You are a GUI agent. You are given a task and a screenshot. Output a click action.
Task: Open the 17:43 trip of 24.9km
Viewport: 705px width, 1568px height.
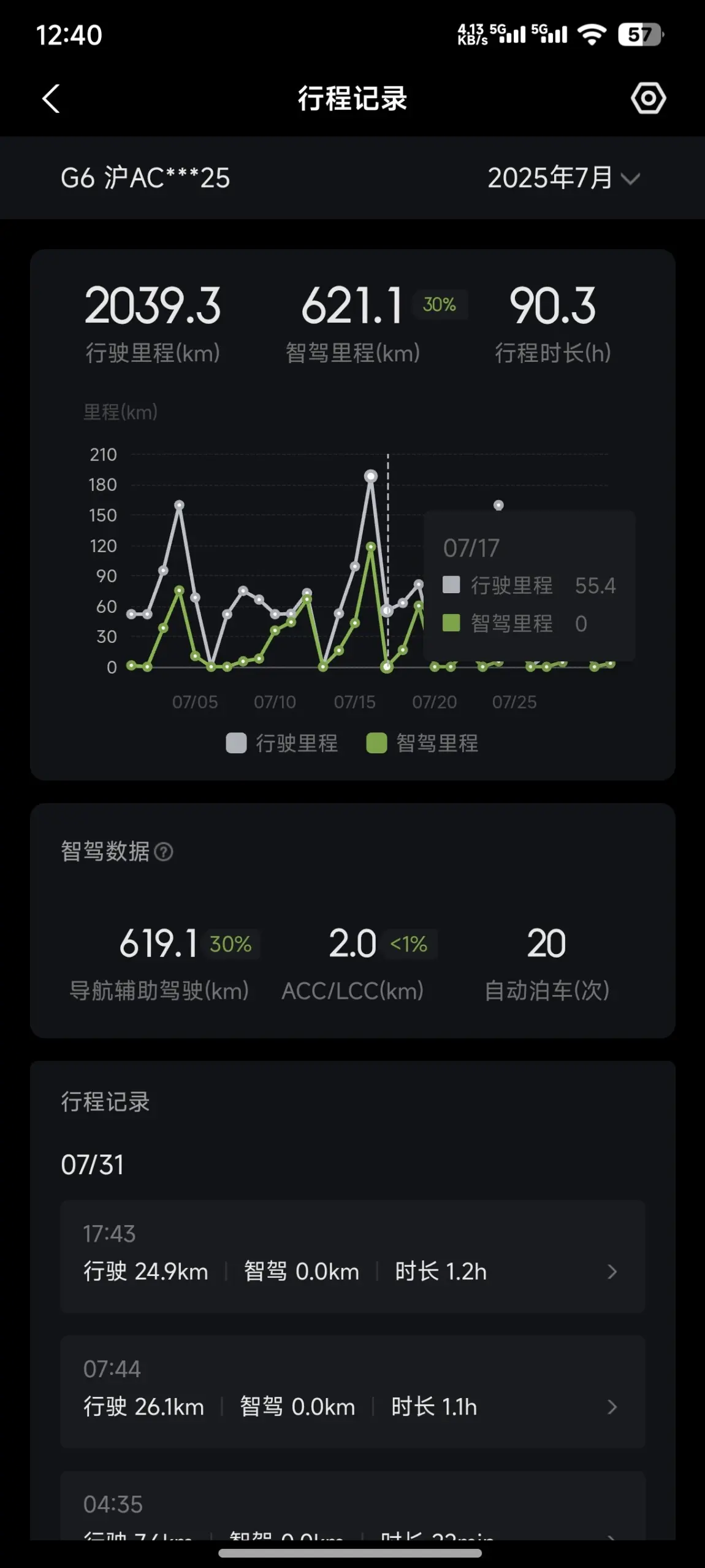point(352,1256)
